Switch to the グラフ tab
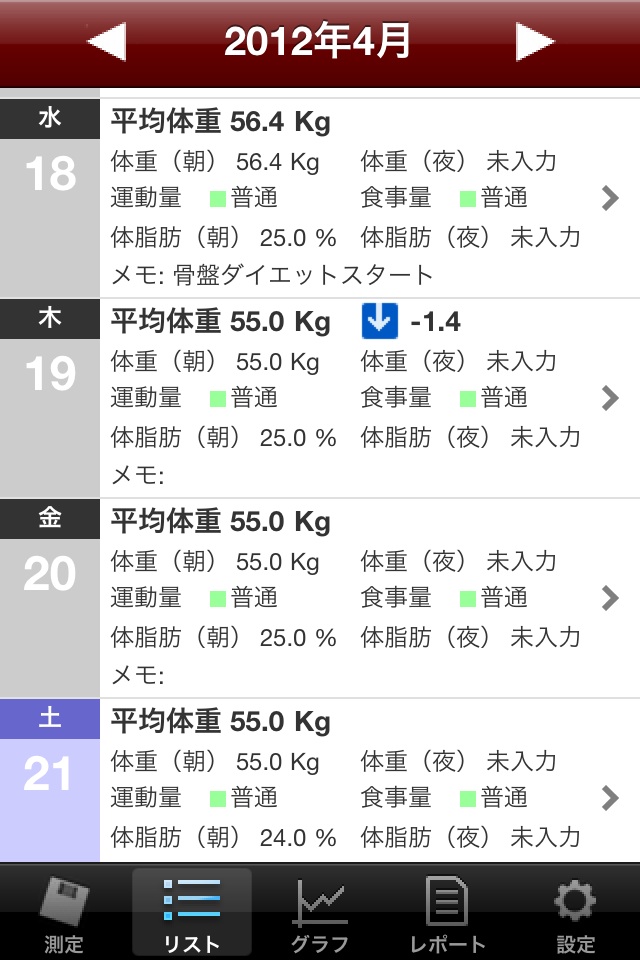 320,912
